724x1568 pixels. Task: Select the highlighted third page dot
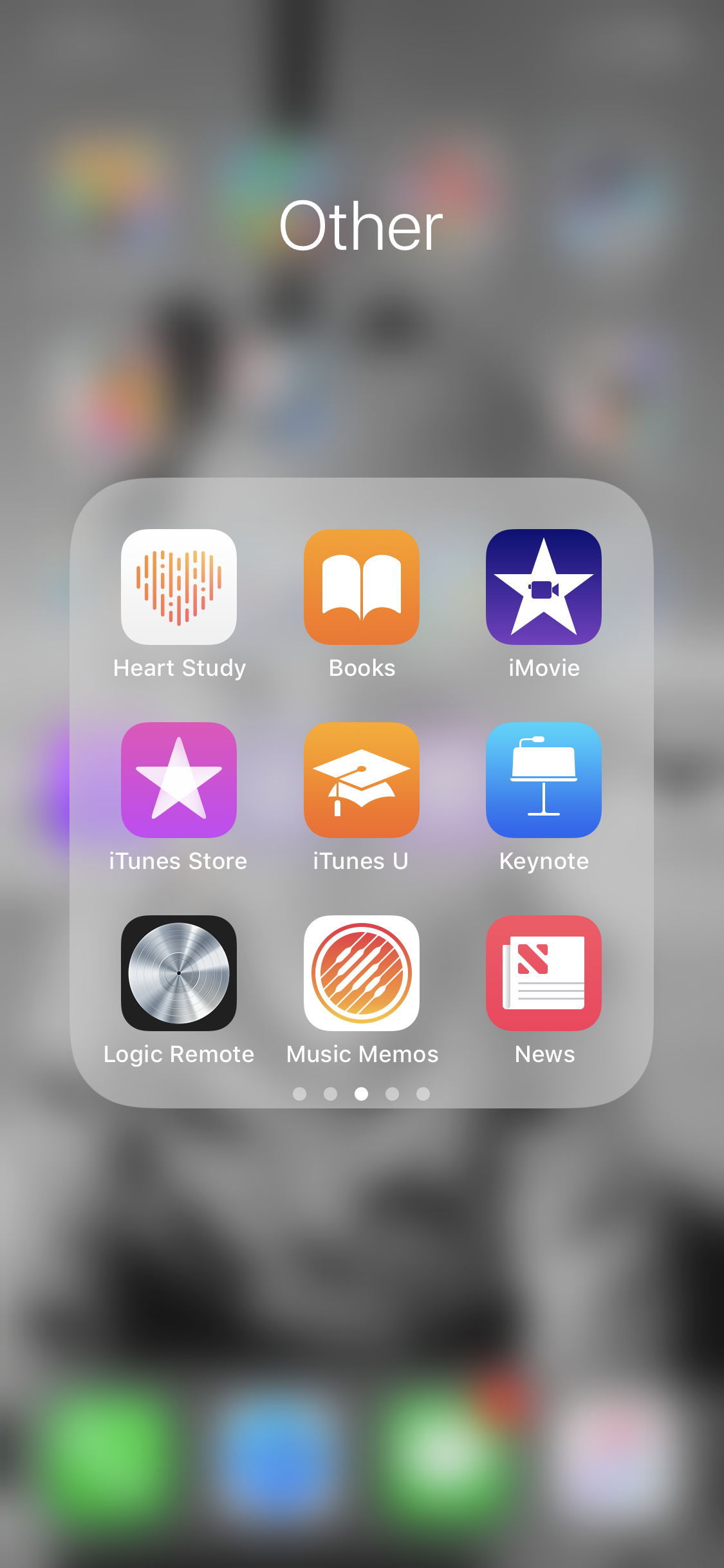(x=362, y=1094)
